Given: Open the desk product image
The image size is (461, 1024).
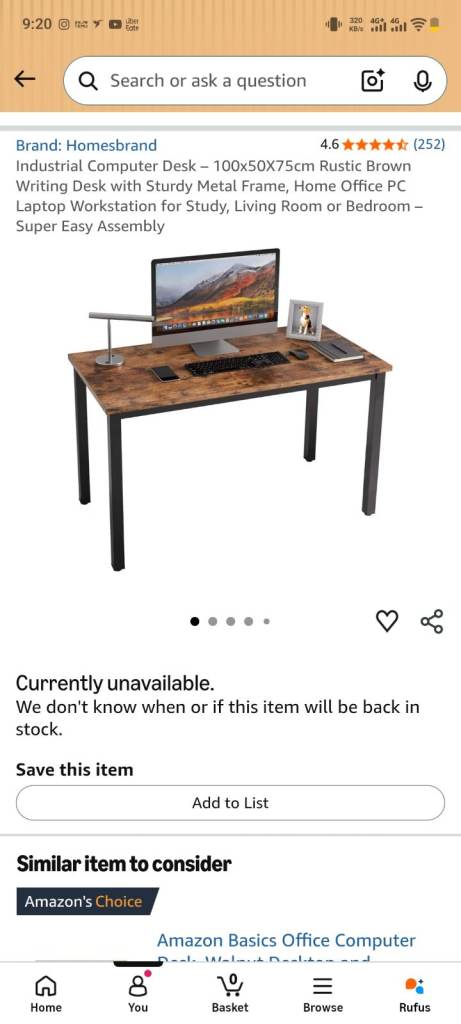Looking at the screenshot, I should click(x=230, y=409).
